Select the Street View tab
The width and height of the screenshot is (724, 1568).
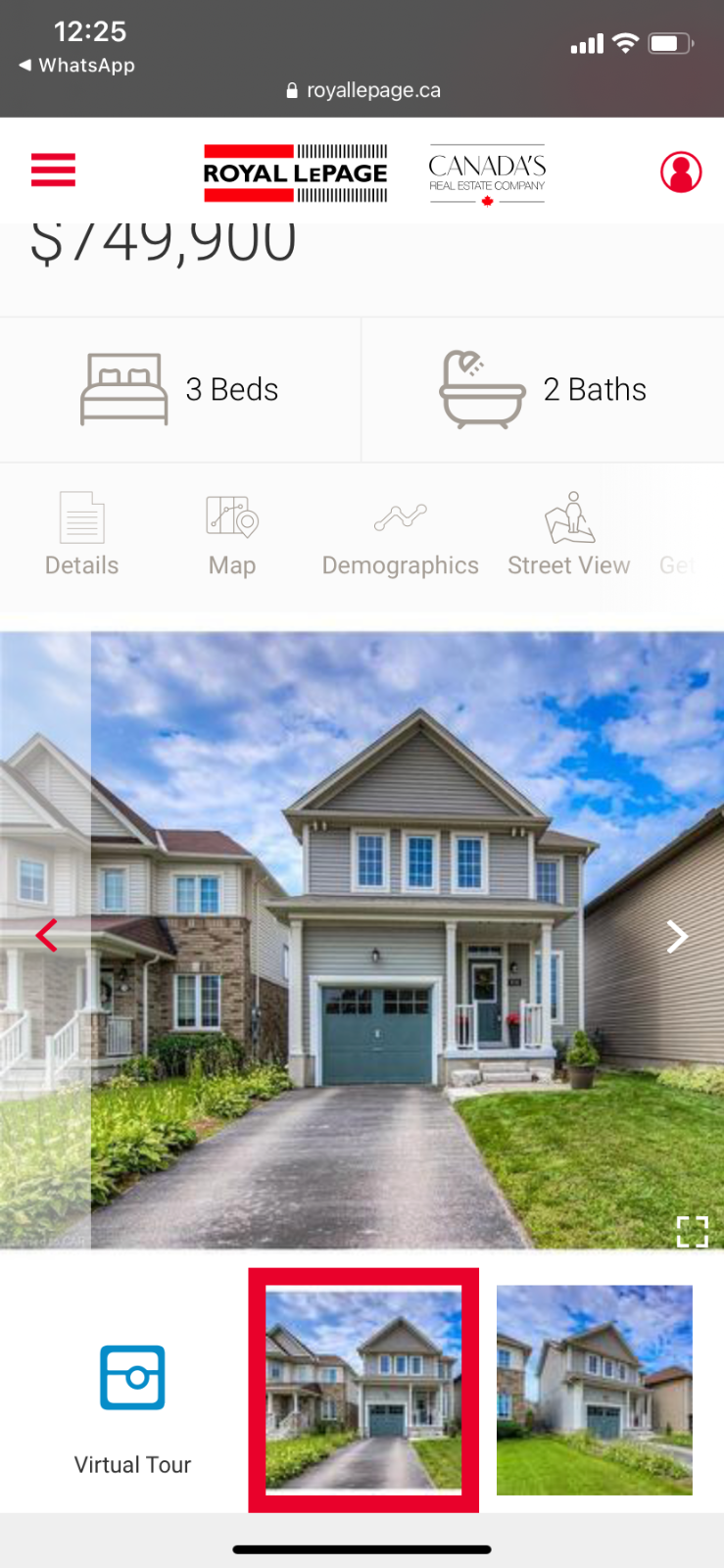click(569, 535)
